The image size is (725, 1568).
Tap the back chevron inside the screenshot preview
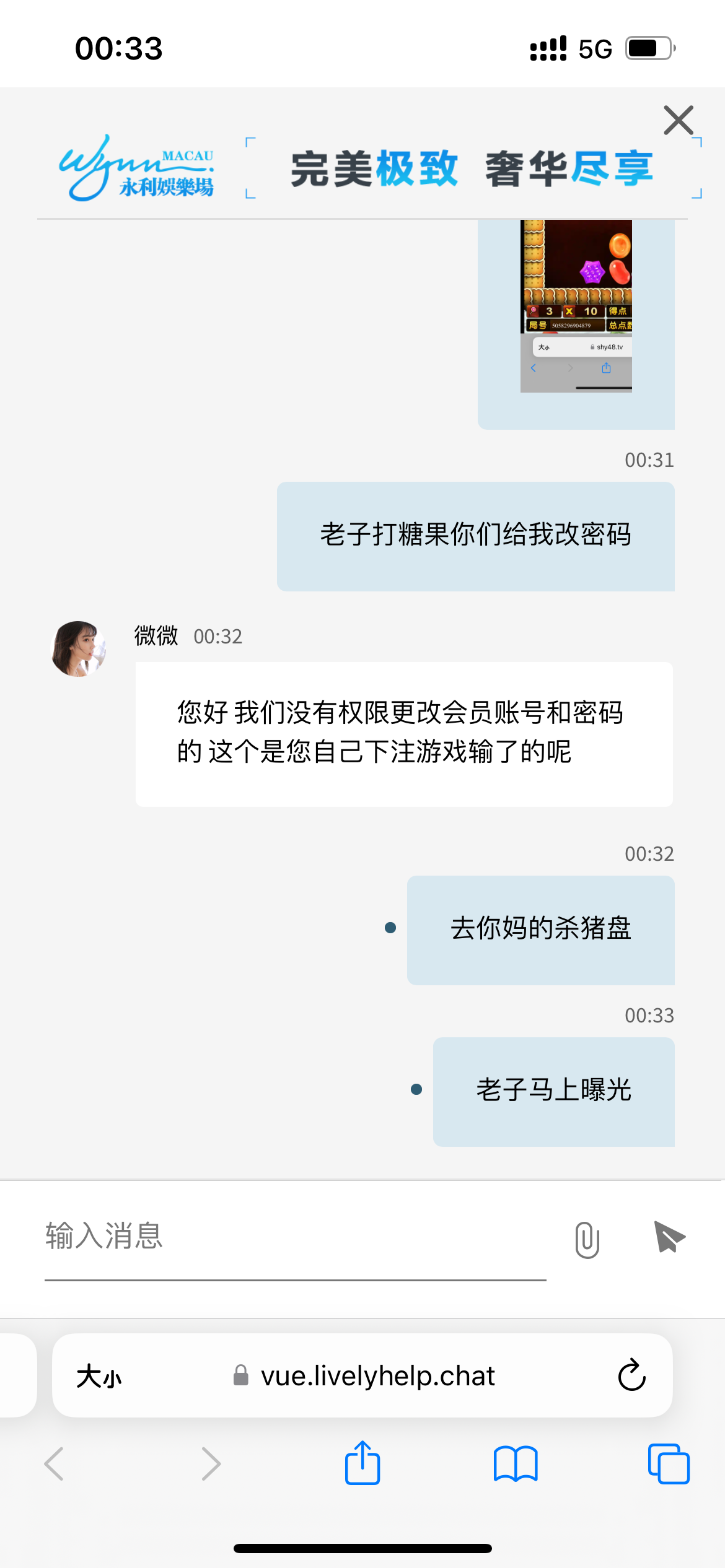tap(533, 368)
